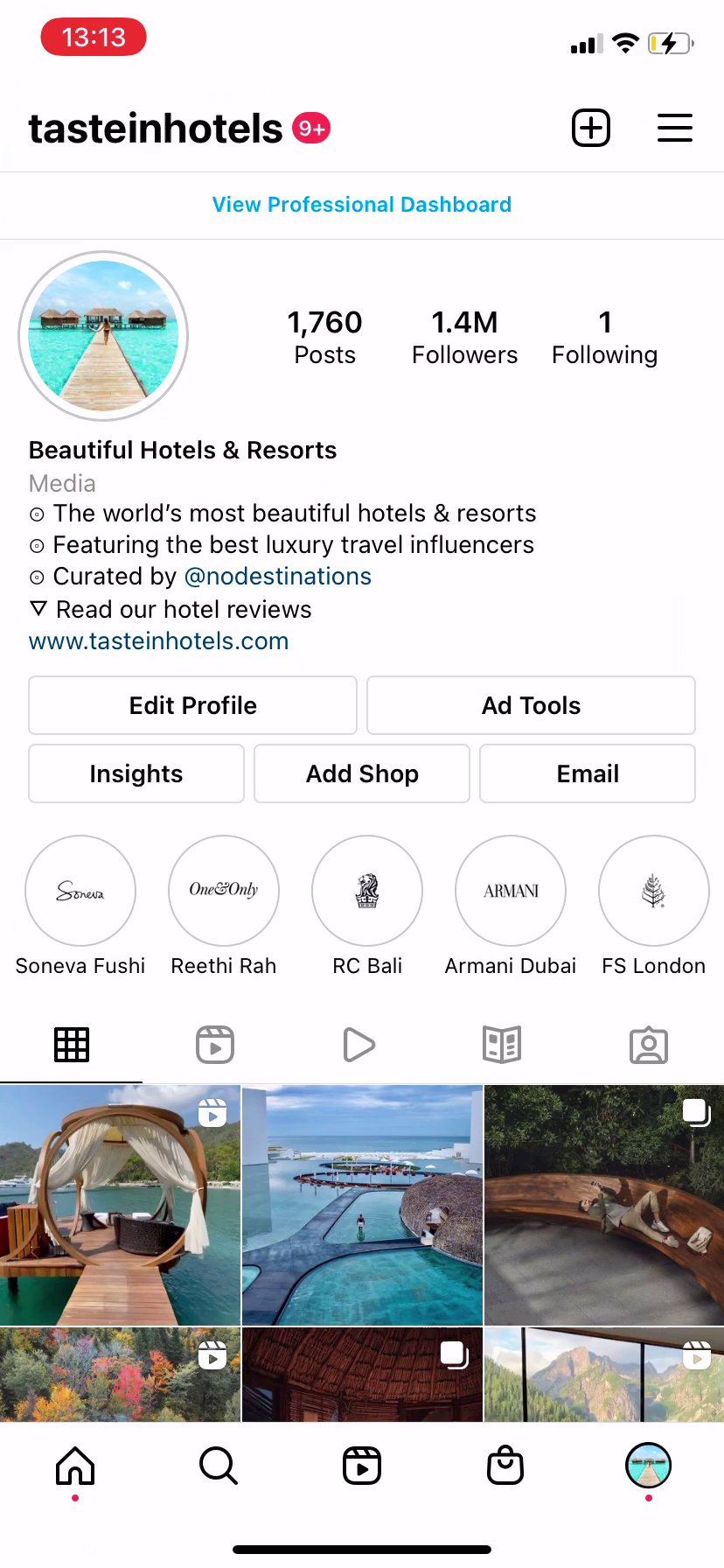Open the create new post plus icon
Viewport: 724px width, 1568px height.
591,129
